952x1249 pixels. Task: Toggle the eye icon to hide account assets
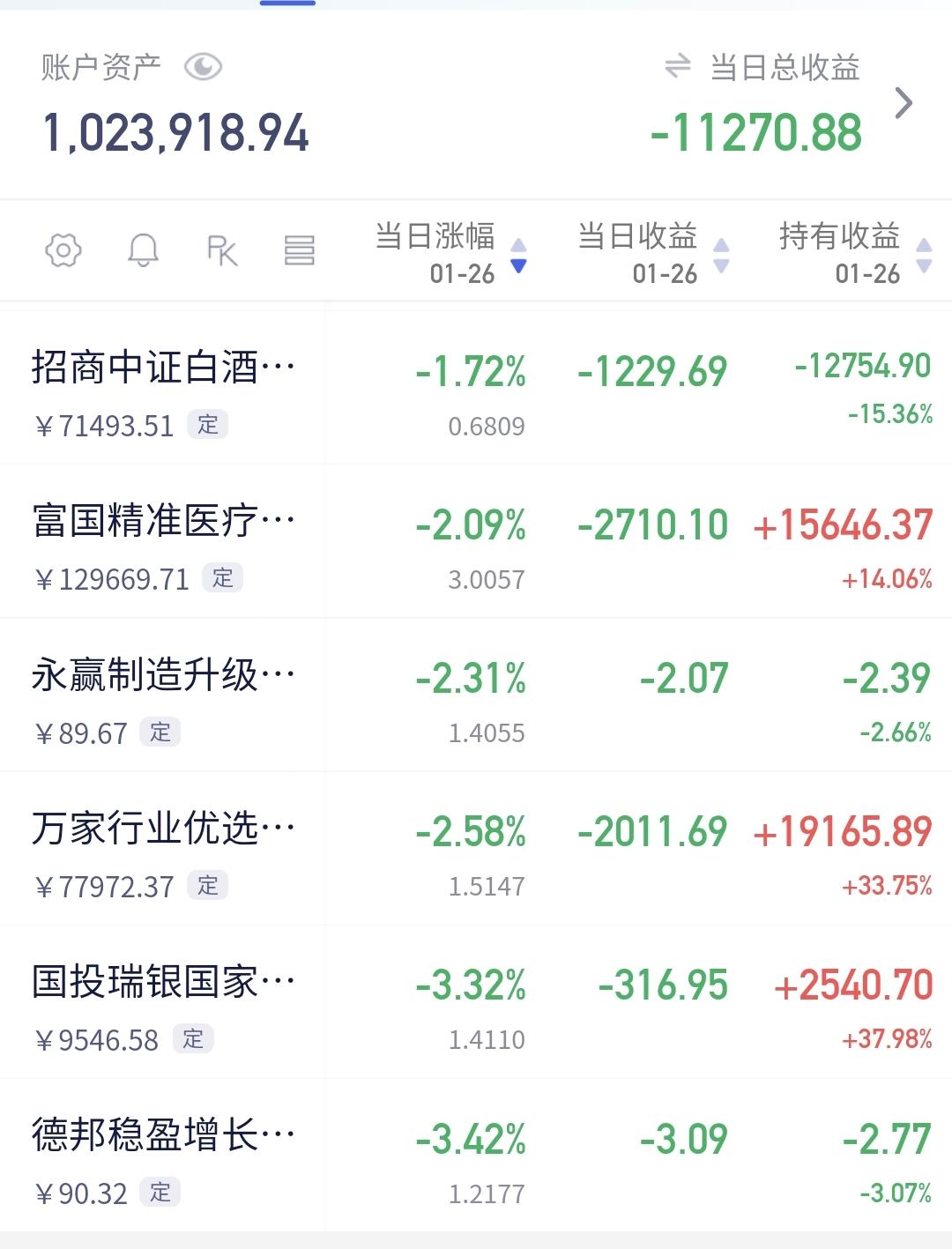[203, 65]
